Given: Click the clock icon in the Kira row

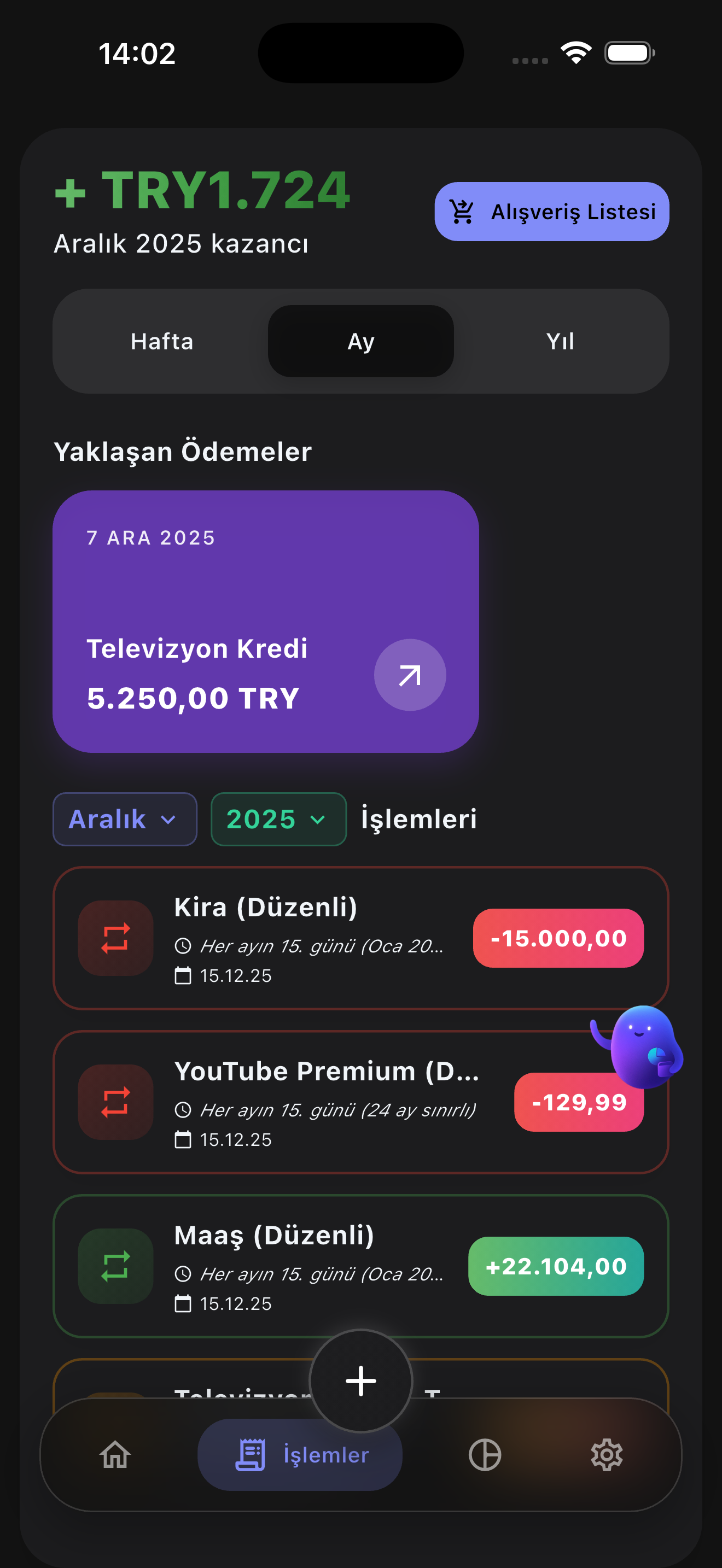Looking at the screenshot, I should point(184,945).
